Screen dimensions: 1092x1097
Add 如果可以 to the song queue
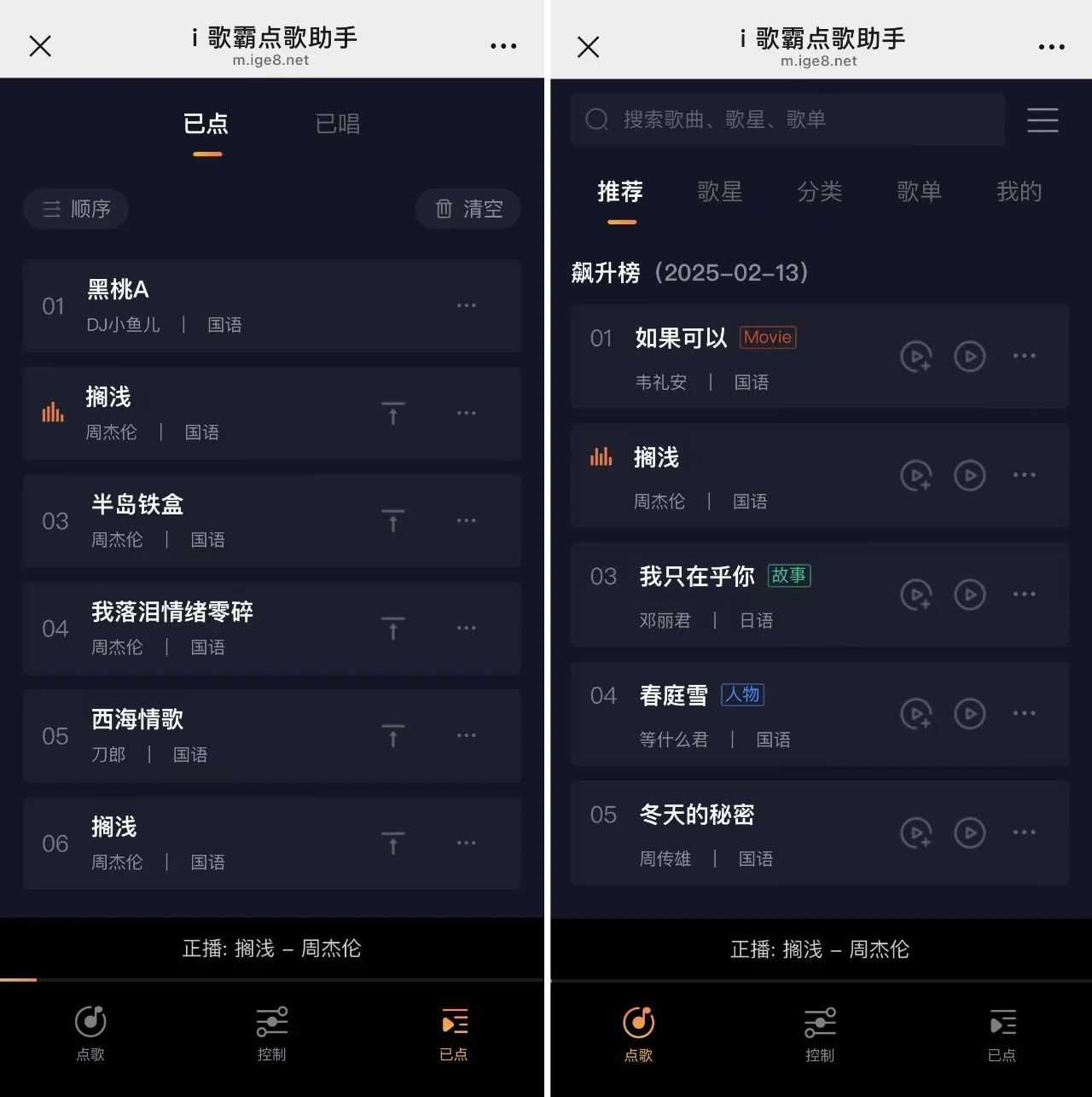coord(916,357)
